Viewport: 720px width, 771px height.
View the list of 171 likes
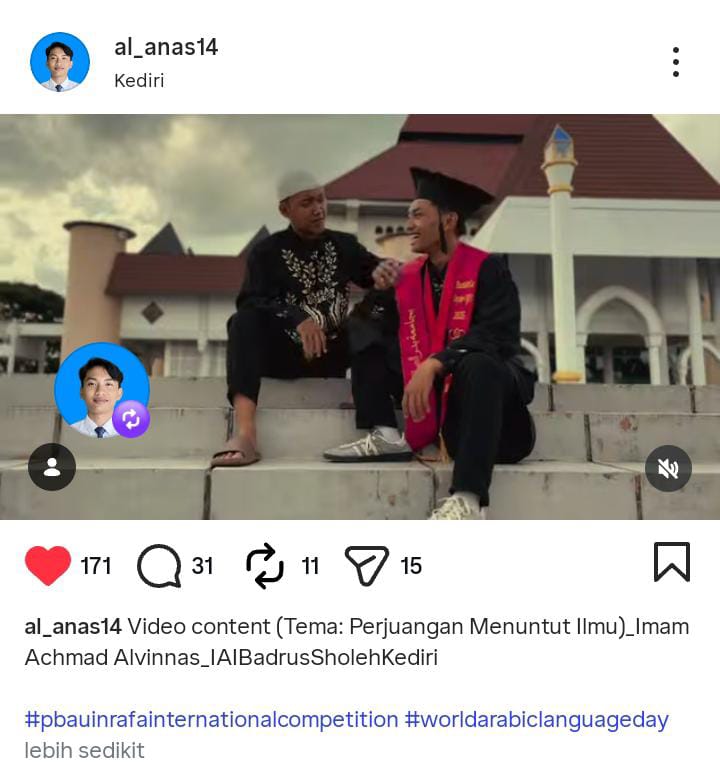pyautogui.click(x=96, y=566)
